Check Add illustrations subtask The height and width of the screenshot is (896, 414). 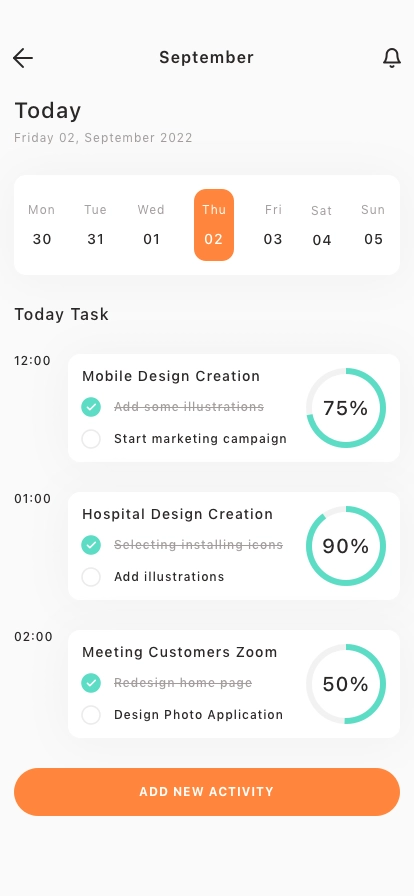coord(91,577)
